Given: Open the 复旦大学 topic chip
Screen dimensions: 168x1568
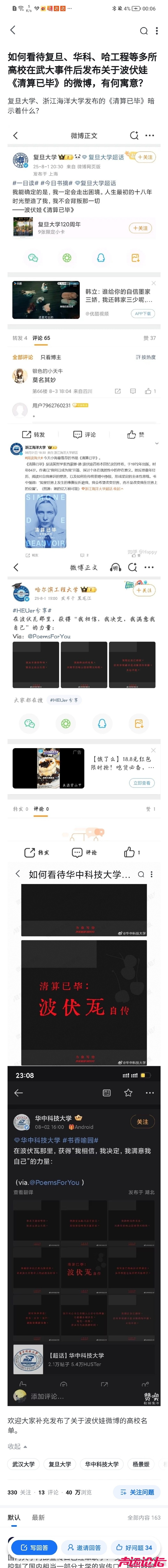Looking at the screenshot, I should 60,1464.
